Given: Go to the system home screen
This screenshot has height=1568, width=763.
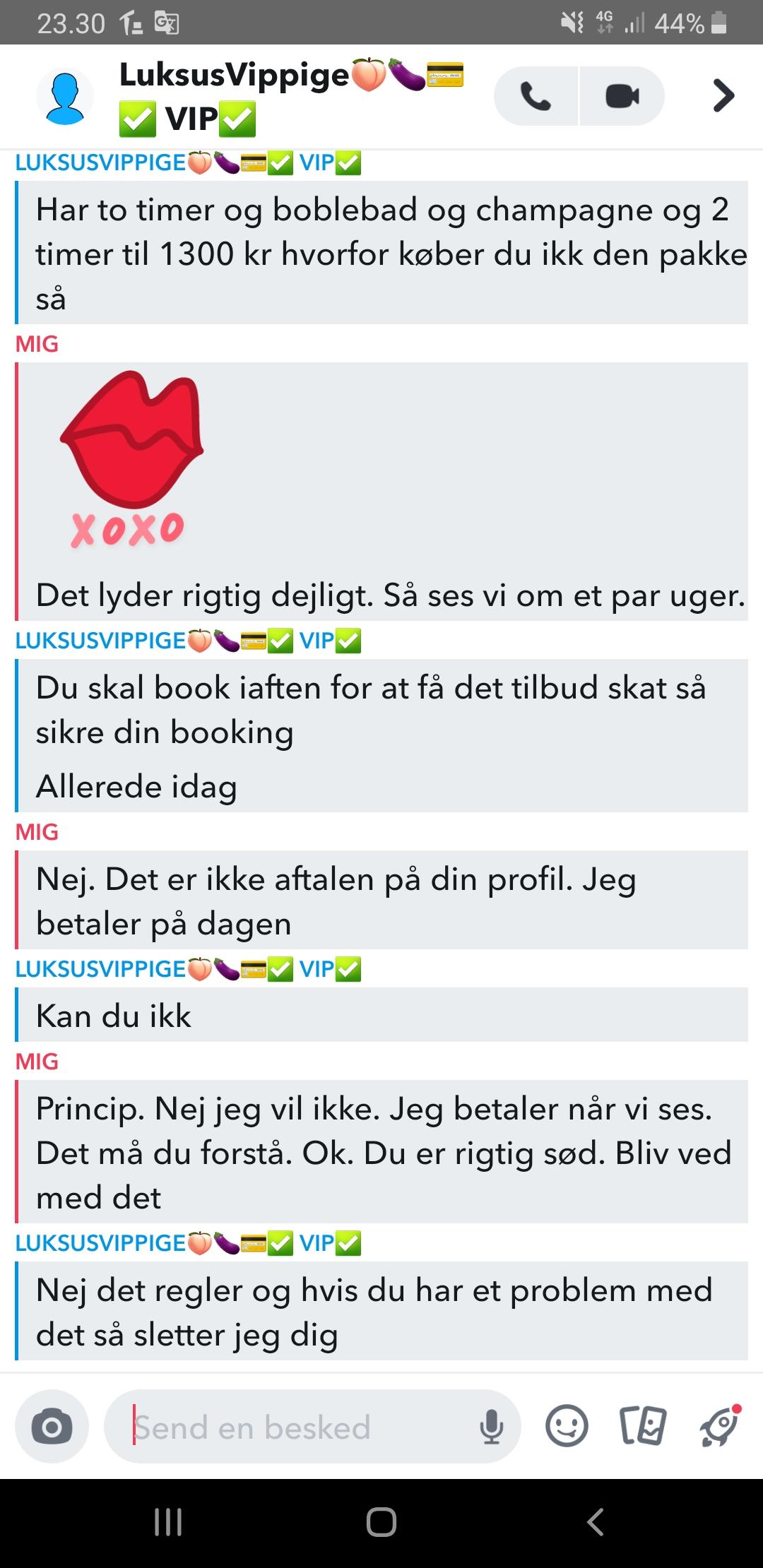Looking at the screenshot, I should (381, 1521).
